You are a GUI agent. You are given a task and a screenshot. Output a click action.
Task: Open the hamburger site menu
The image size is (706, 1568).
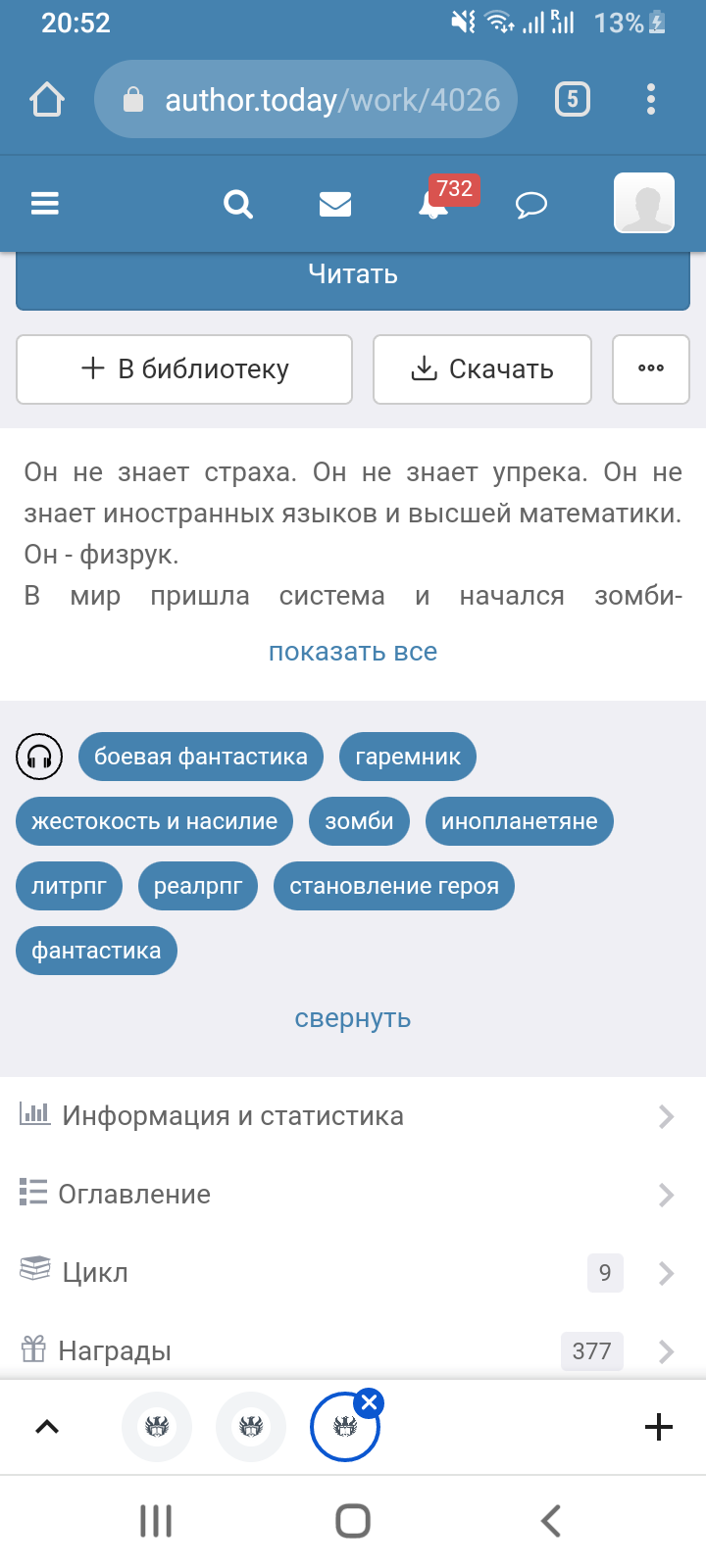coord(45,203)
